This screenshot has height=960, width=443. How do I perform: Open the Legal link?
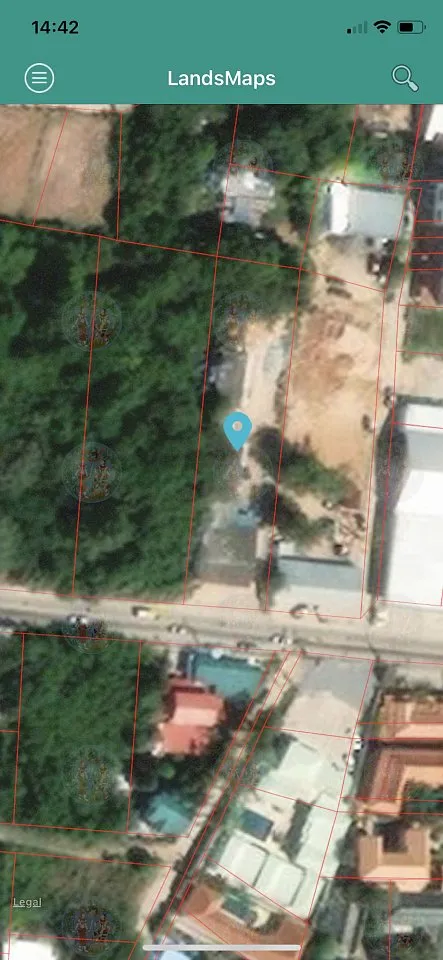tap(28, 902)
